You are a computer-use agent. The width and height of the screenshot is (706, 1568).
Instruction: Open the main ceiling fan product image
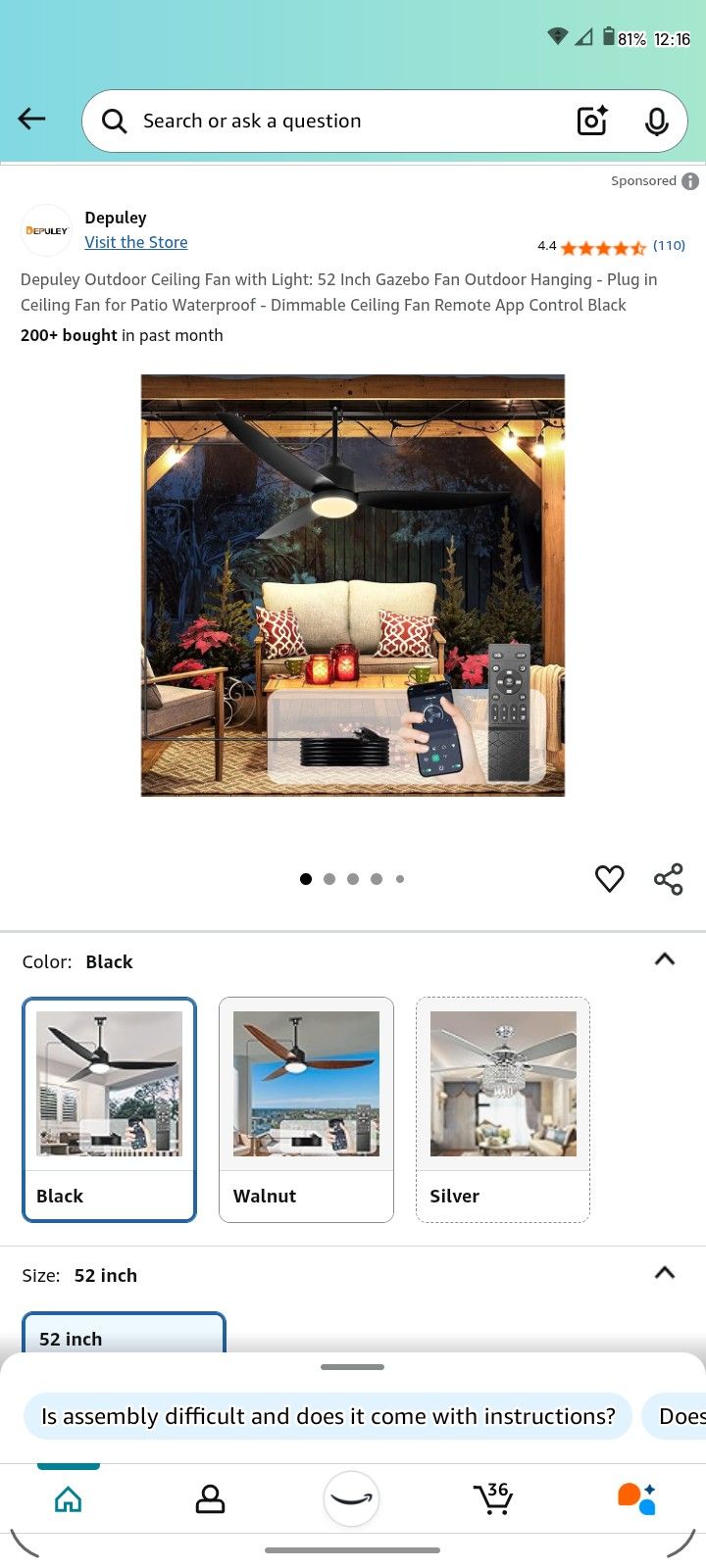[353, 585]
